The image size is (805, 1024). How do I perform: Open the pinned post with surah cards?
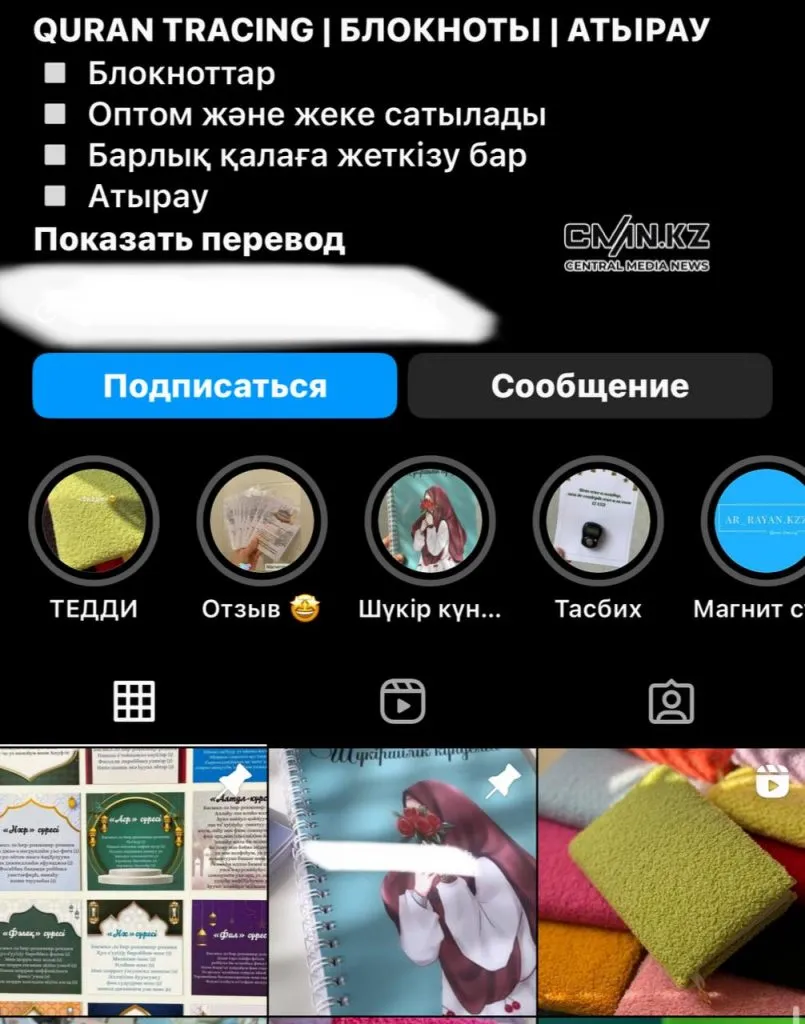point(133,885)
